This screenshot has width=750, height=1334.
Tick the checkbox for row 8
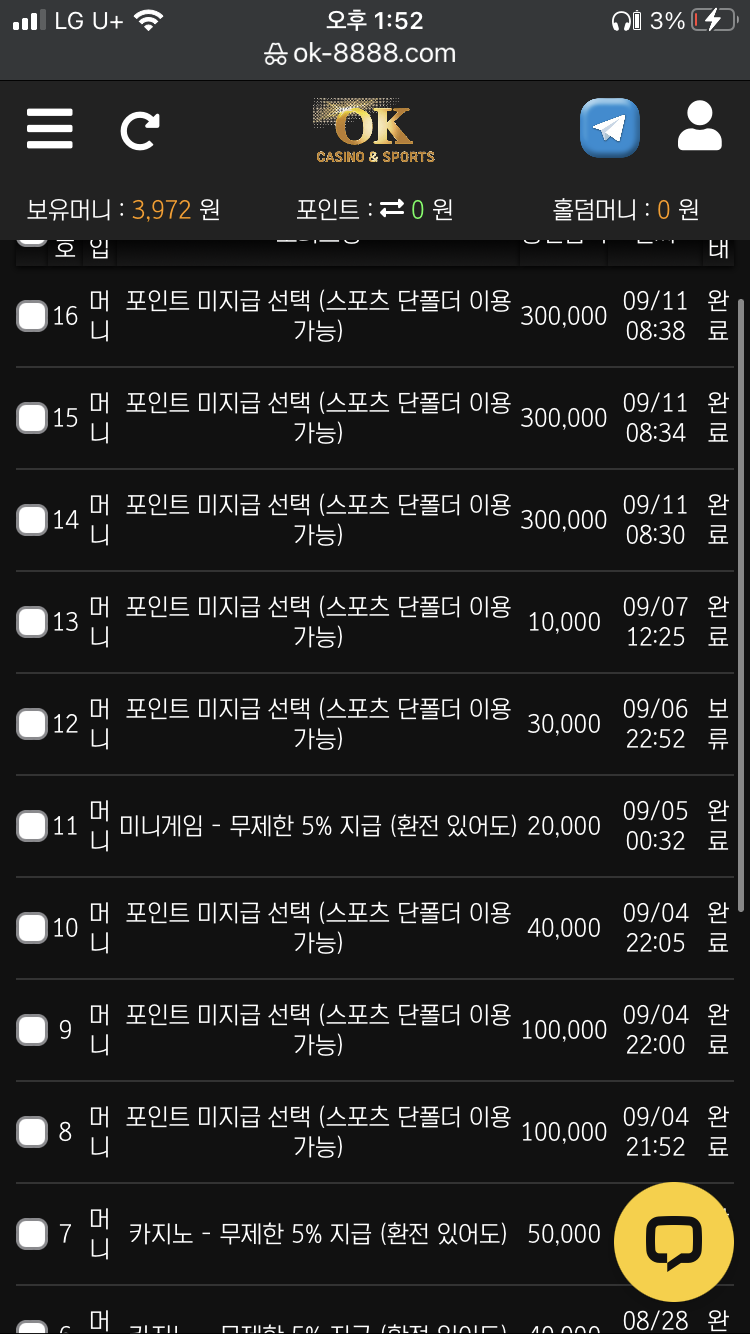(32, 1132)
